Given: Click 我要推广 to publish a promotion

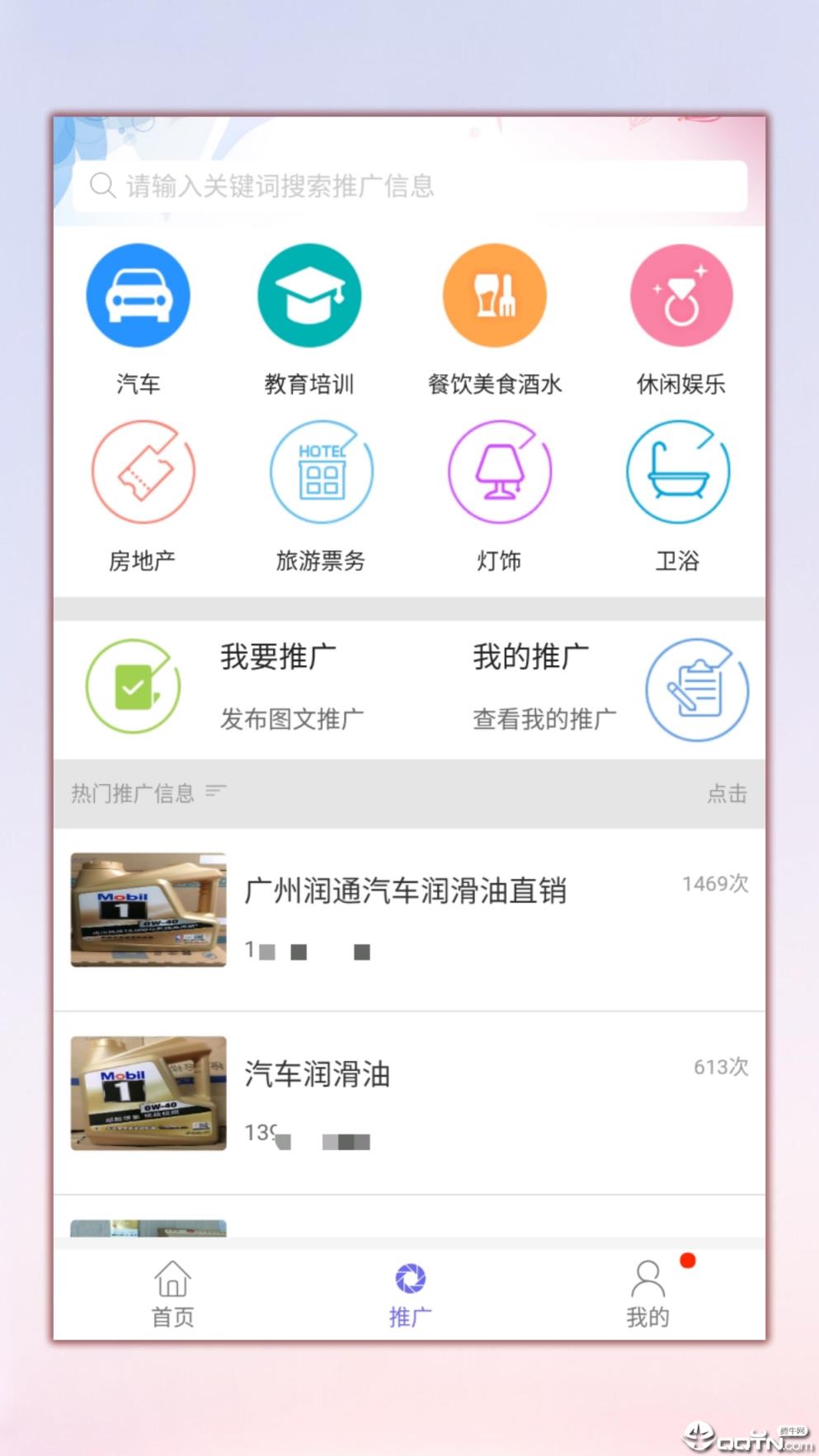Looking at the screenshot, I should pos(279,656).
